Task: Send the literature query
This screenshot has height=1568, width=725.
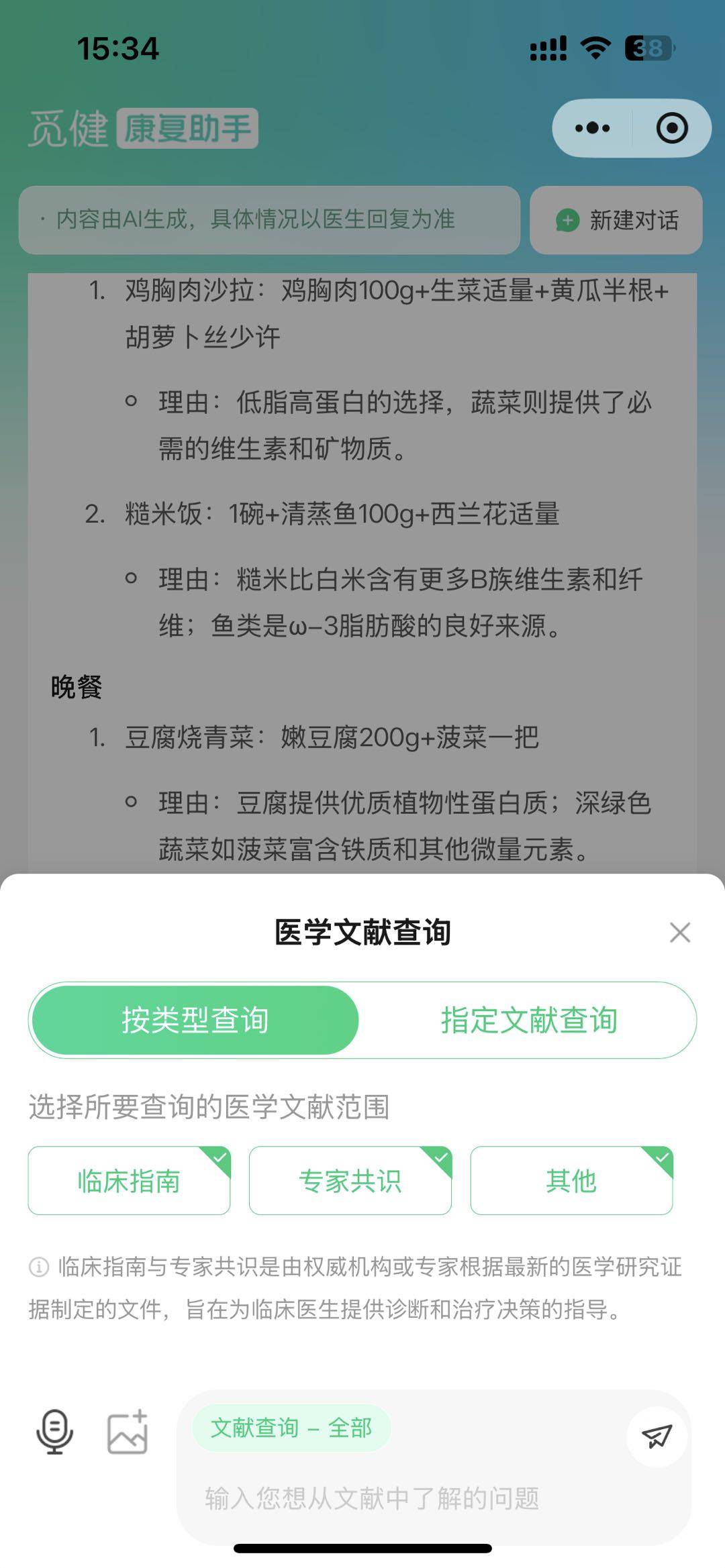Action: tap(657, 1436)
